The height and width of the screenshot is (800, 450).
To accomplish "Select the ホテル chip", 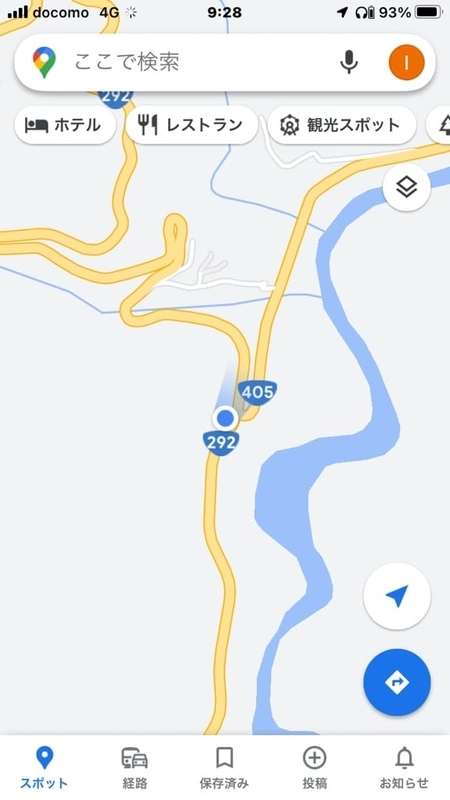I will point(65,125).
